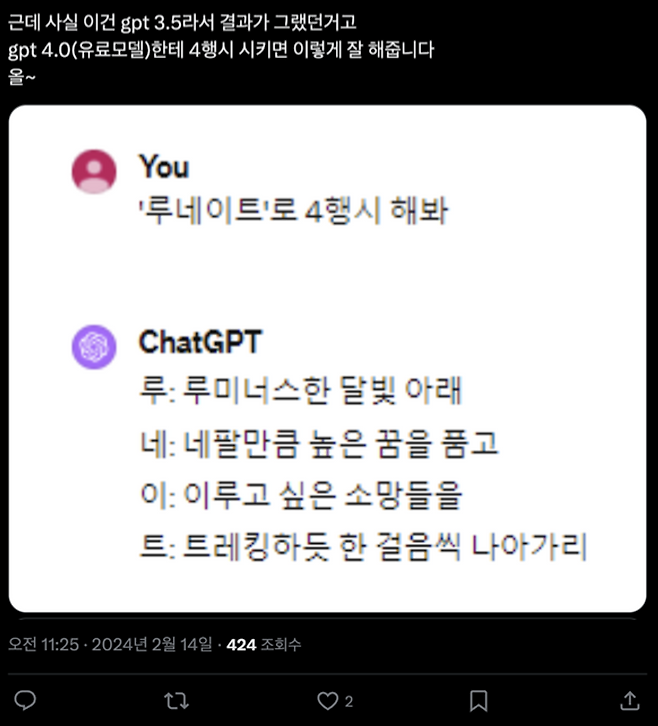Reply to this tweet

pos(27,700)
